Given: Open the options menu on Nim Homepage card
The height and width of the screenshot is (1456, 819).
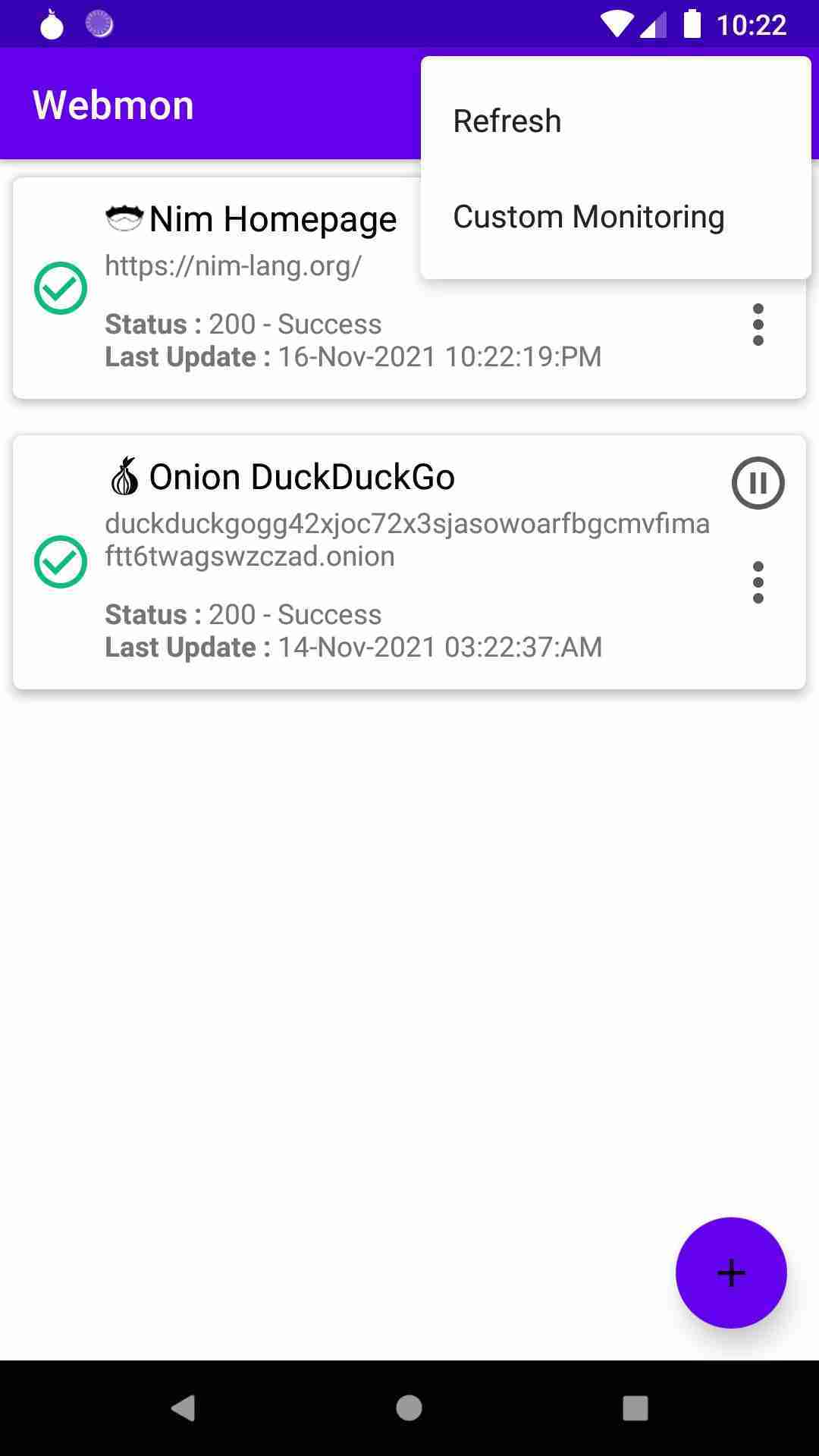Looking at the screenshot, I should point(759,325).
